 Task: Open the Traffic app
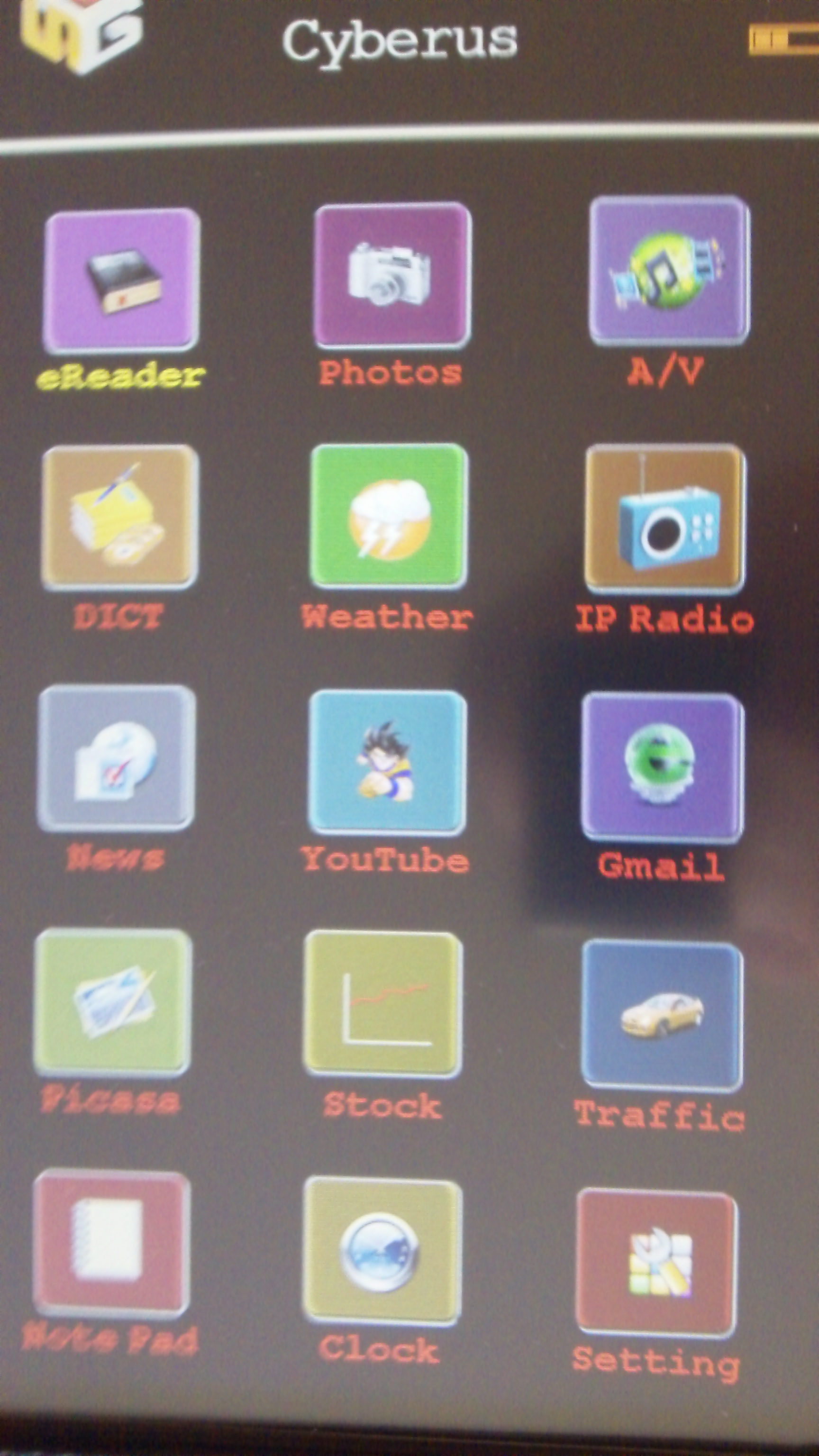662,1015
